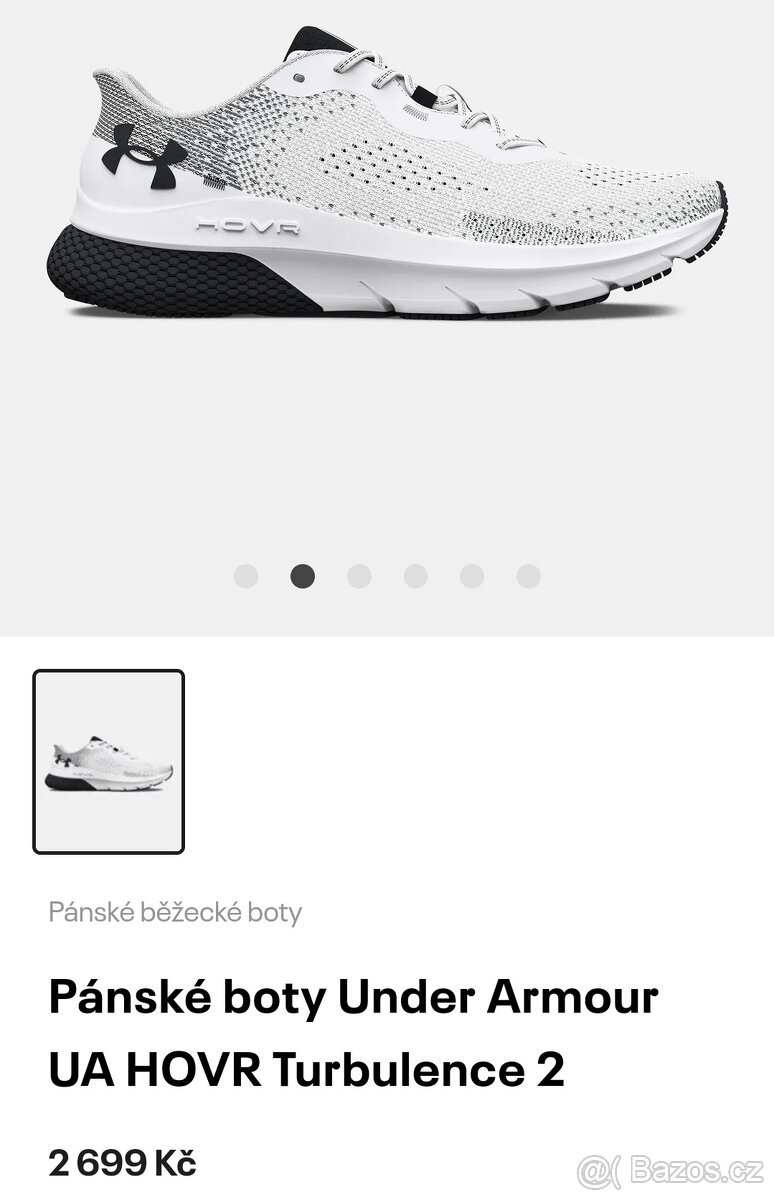The height and width of the screenshot is (1200, 774).
Task: Visit Bazos.cz via the watermark link
Action: click(x=676, y=1166)
